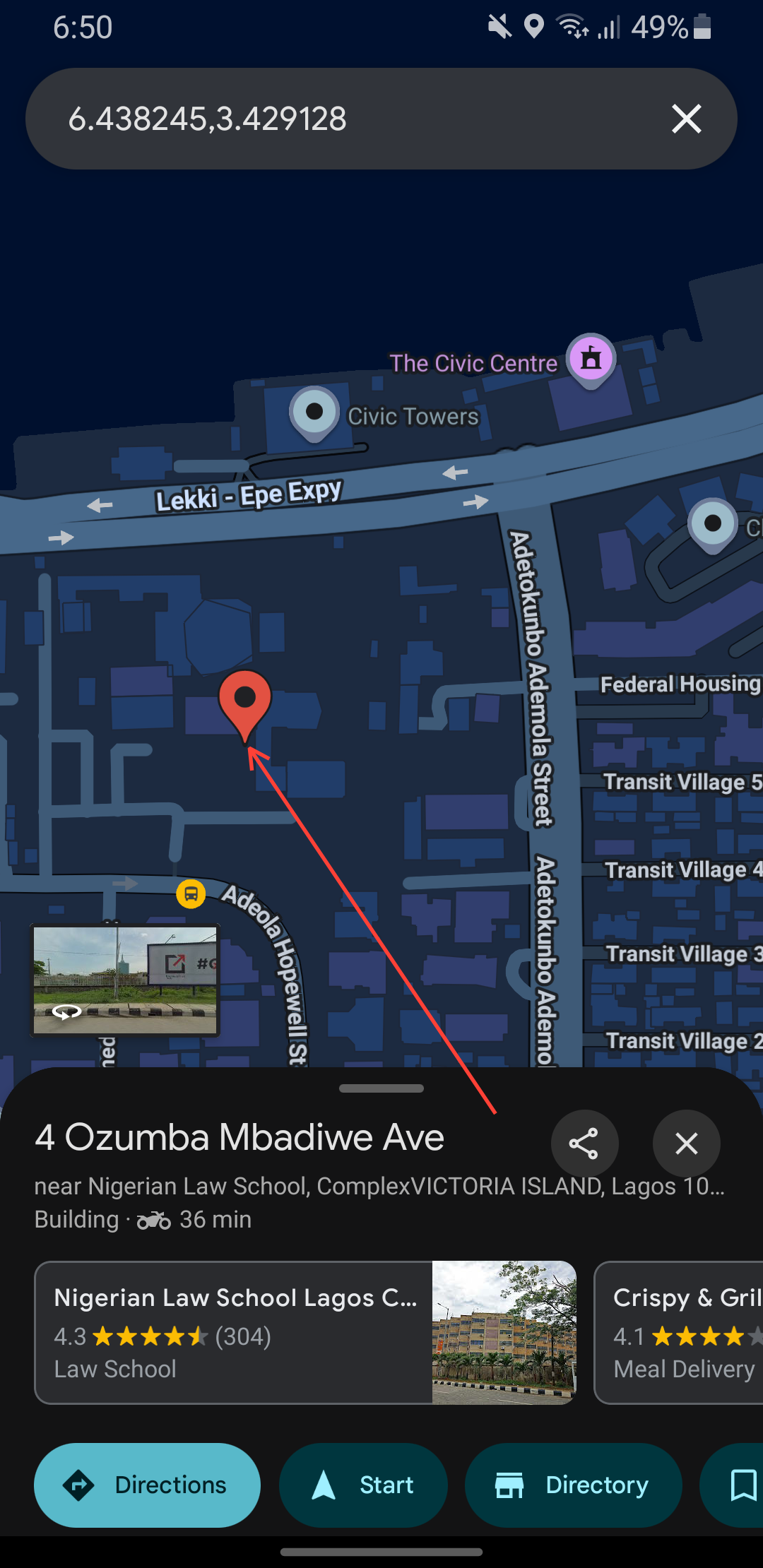Expand the bottom sheet drag handle
This screenshot has height=1568, width=763.
[381, 1088]
